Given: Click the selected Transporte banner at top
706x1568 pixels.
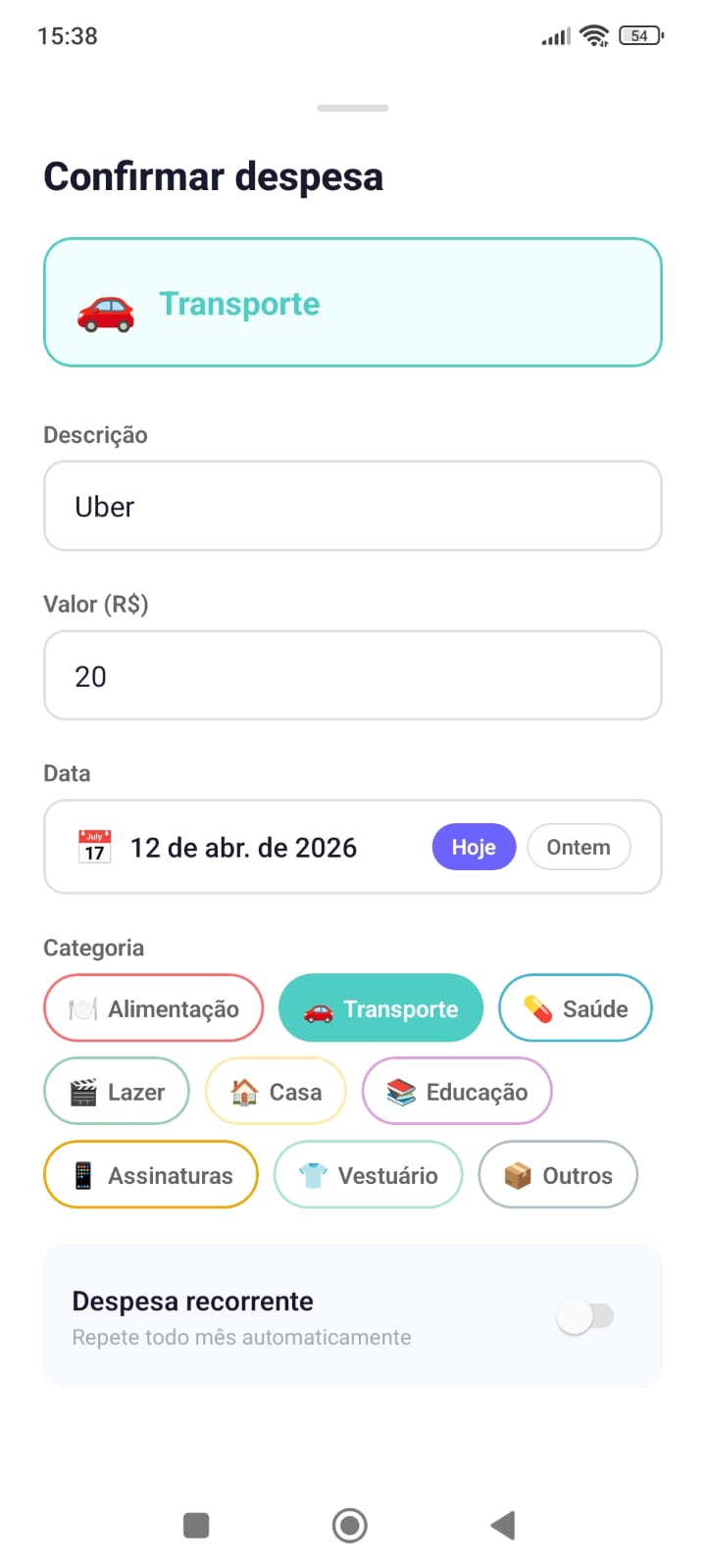Looking at the screenshot, I should 353,302.
